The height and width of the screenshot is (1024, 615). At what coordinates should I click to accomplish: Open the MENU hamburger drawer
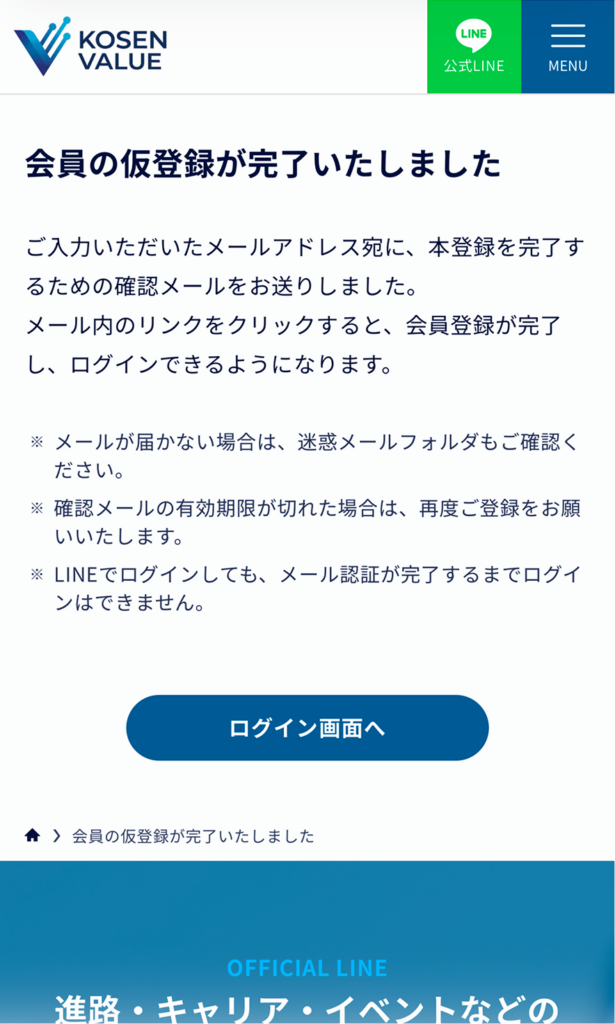point(567,47)
